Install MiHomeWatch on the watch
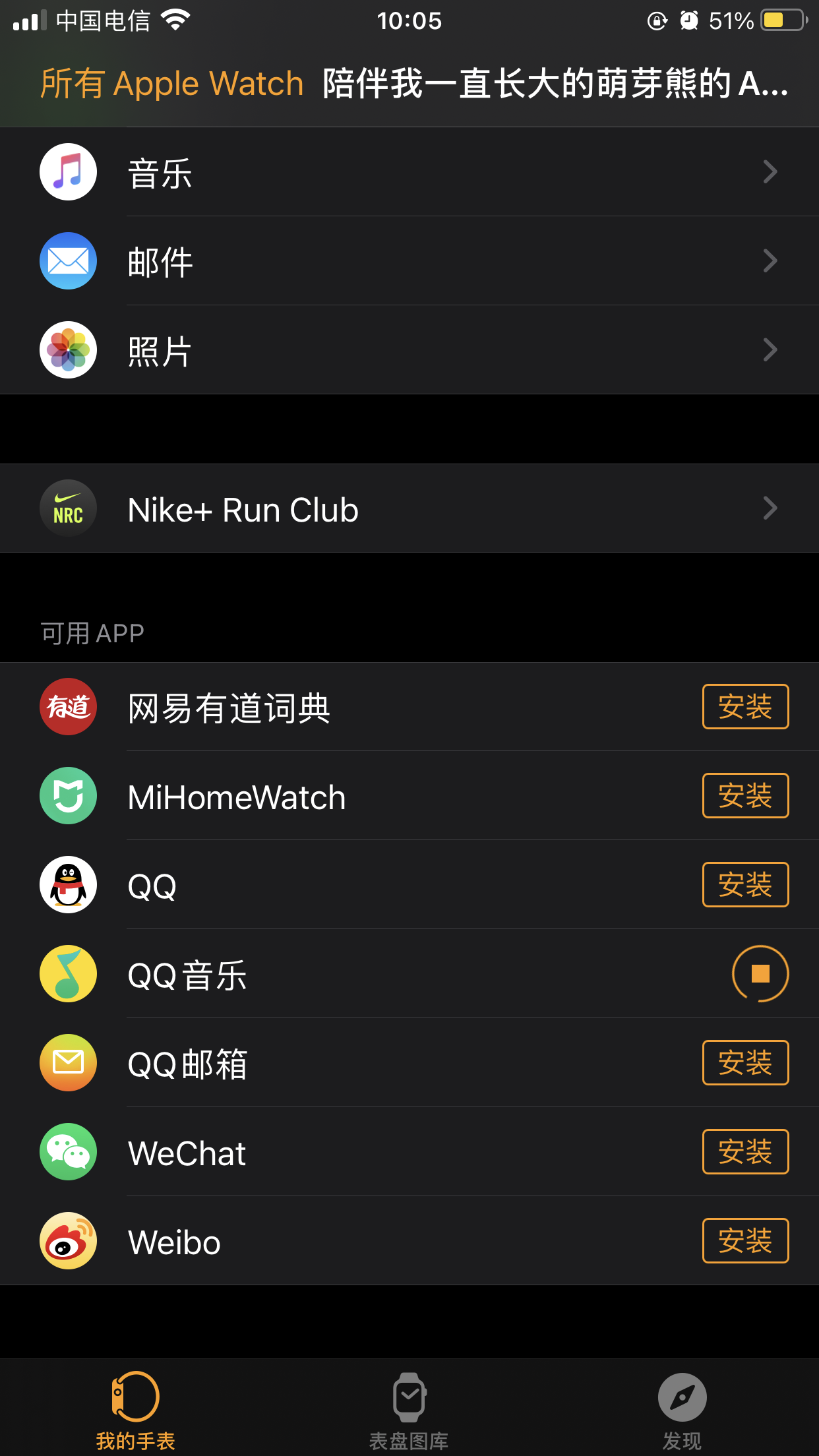 [x=745, y=796]
